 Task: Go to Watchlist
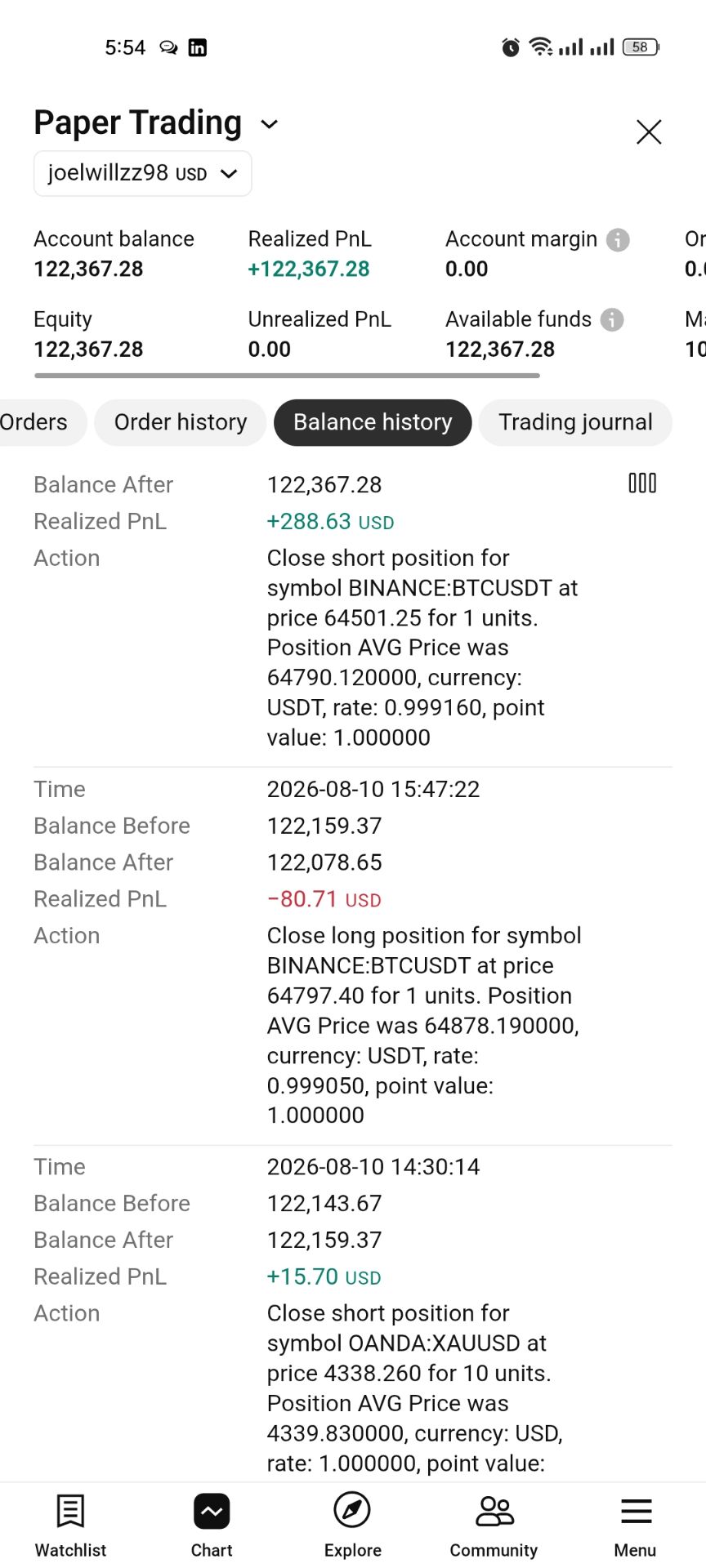click(x=70, y=1526)
